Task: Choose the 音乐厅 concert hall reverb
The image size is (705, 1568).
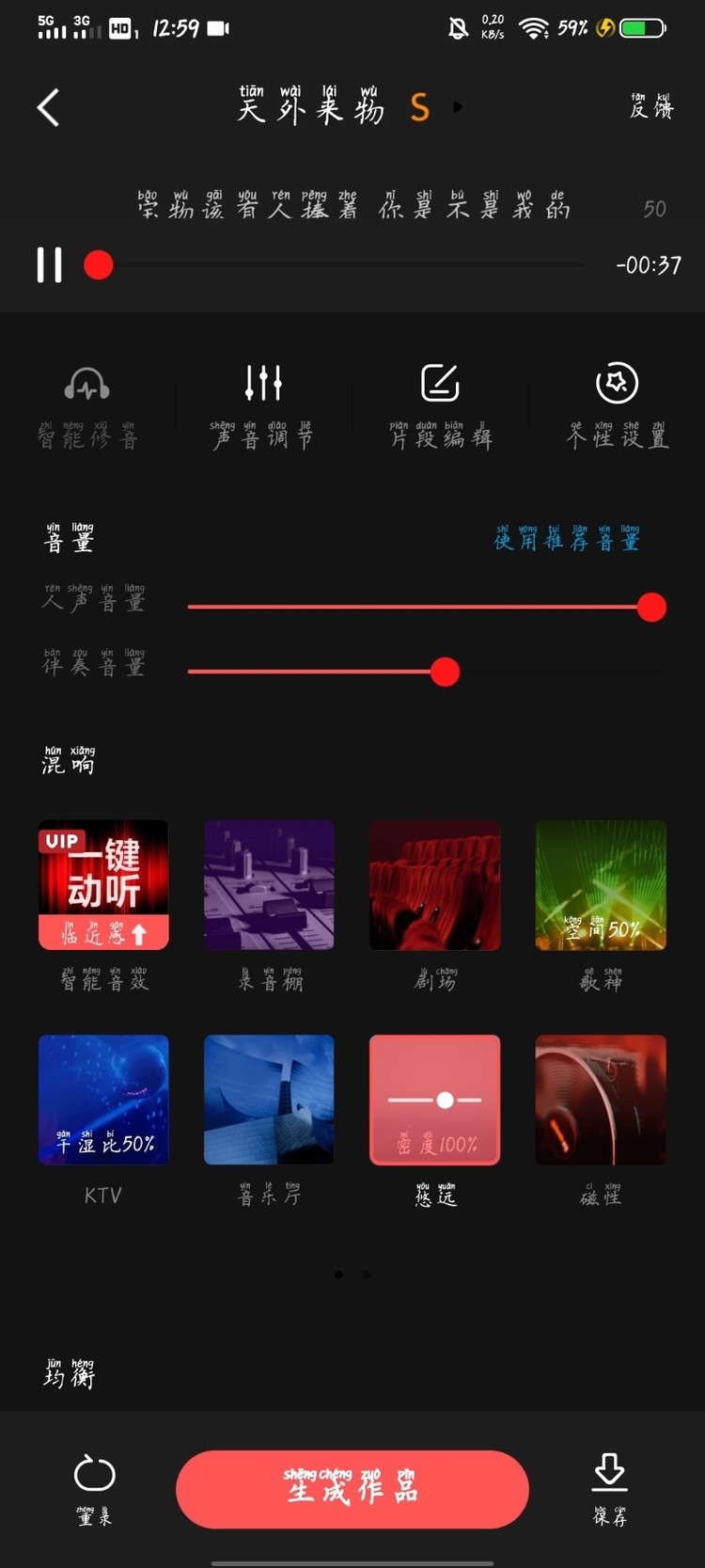Action: (269, 1100)
